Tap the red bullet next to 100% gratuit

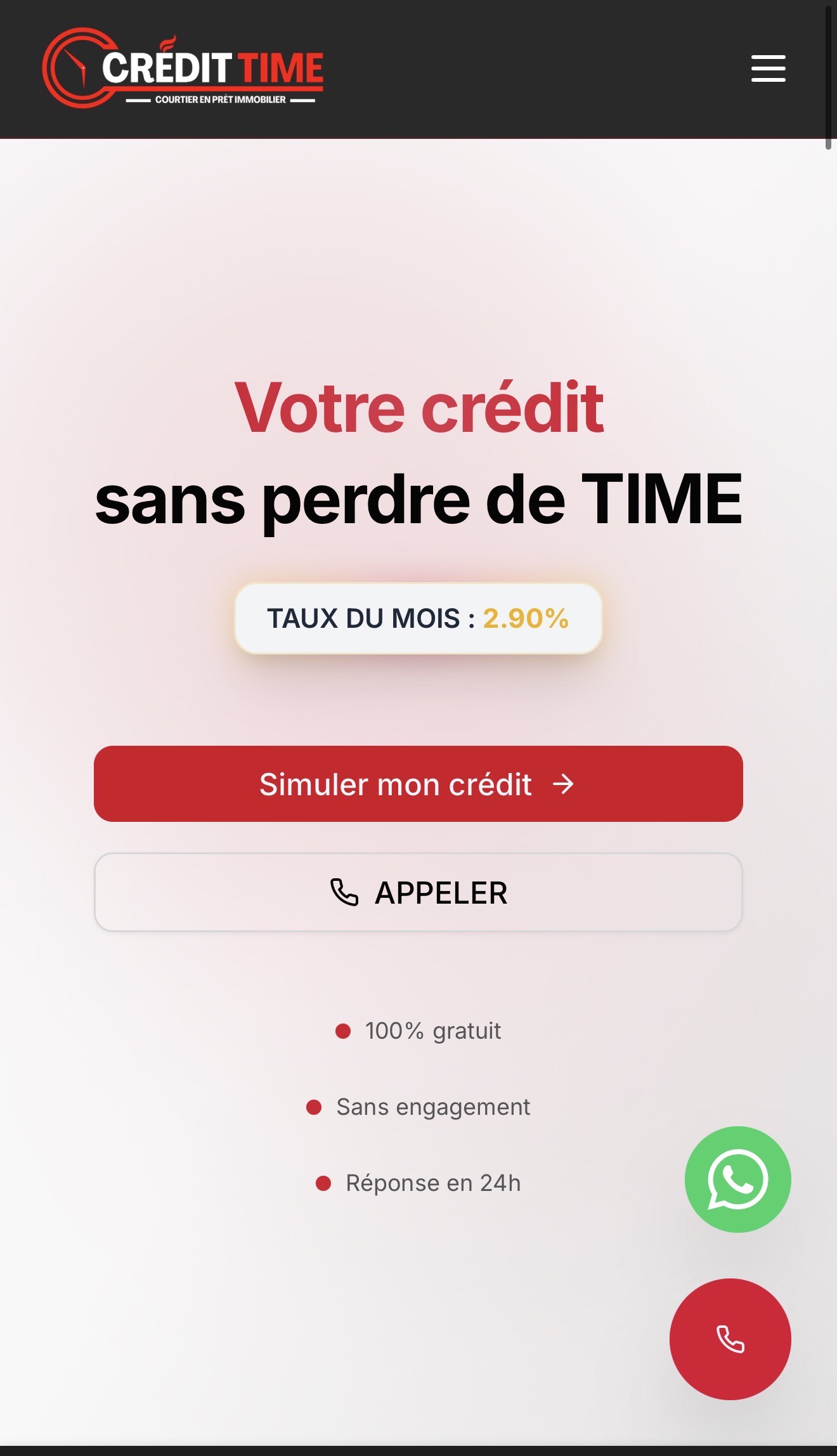click(342, 1030)
